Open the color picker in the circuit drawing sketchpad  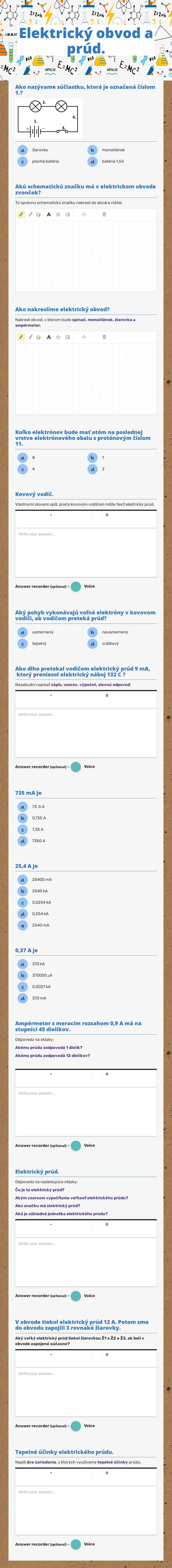[x=39, y=337]
